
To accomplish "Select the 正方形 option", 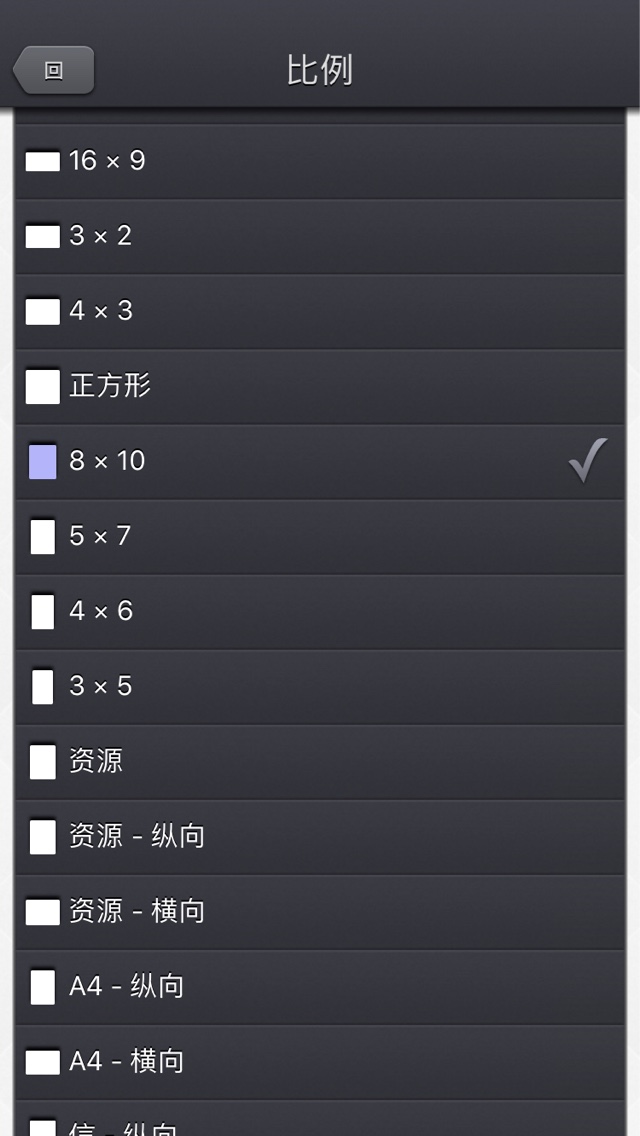I will (x=320, y=388).
